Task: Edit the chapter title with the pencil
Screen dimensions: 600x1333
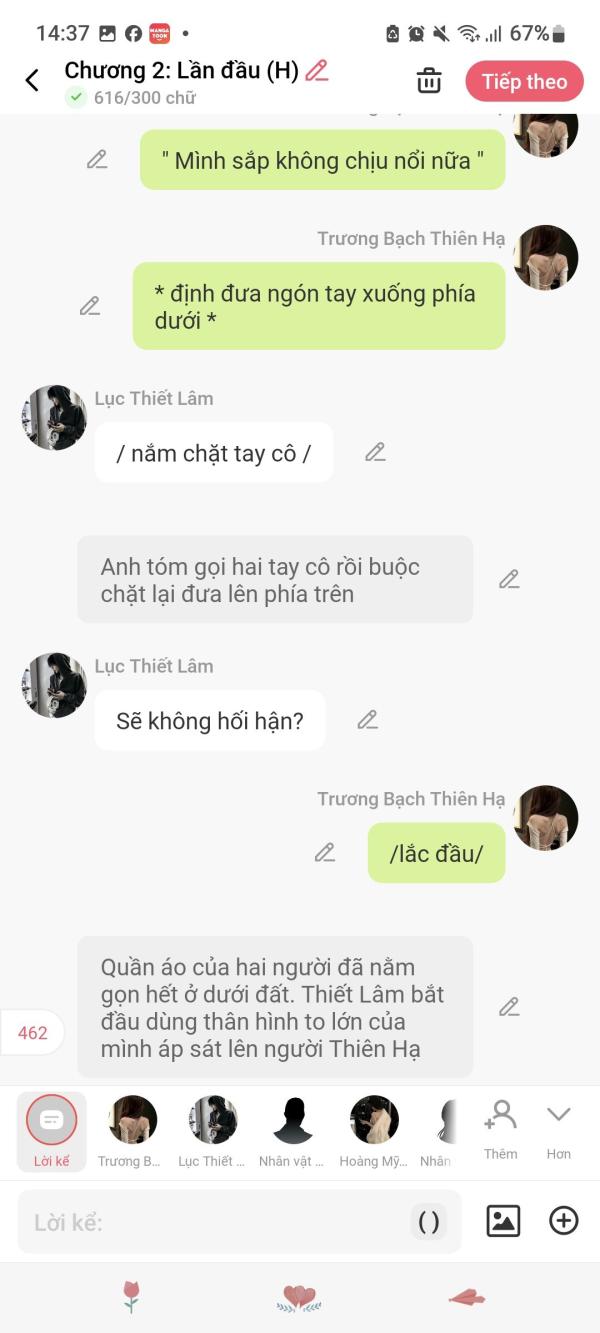Action: tap(317, 70)
